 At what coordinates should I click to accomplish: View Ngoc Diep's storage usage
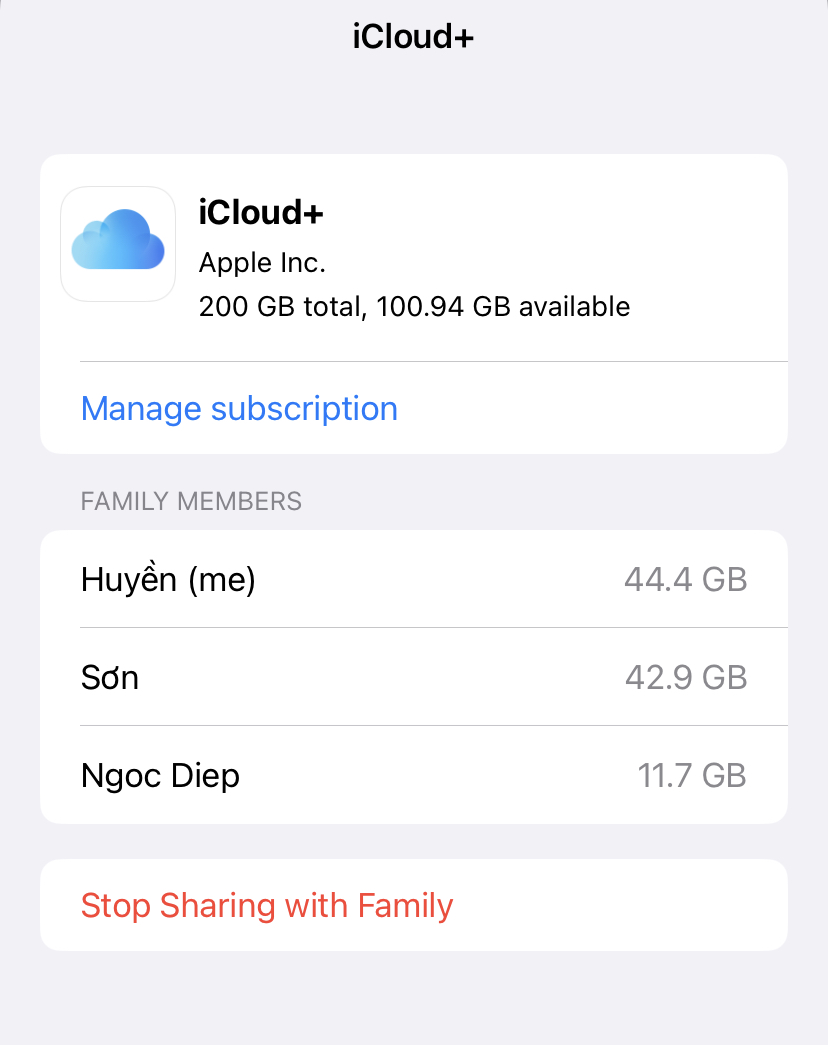point(413,775)
